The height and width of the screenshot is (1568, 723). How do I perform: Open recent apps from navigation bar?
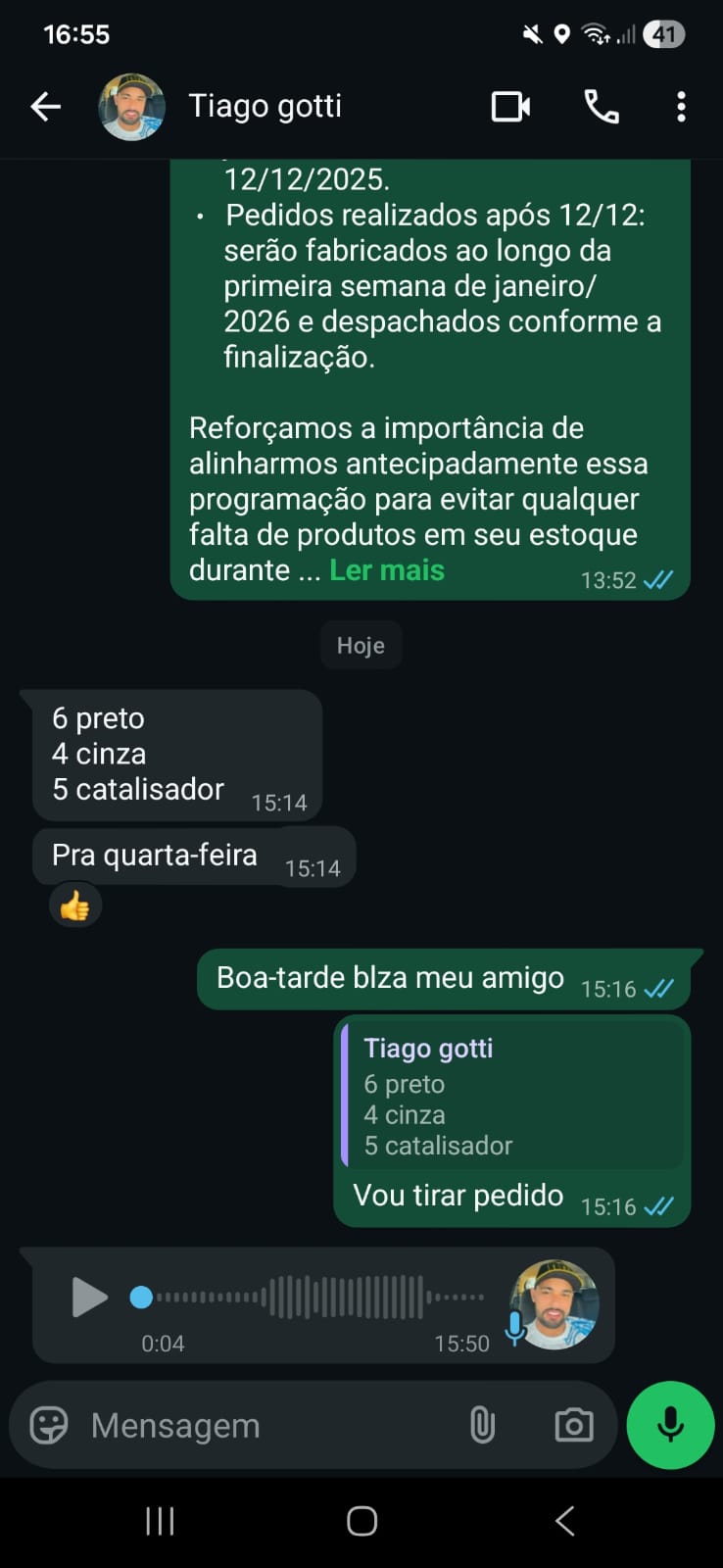(x=160, y=1521)
